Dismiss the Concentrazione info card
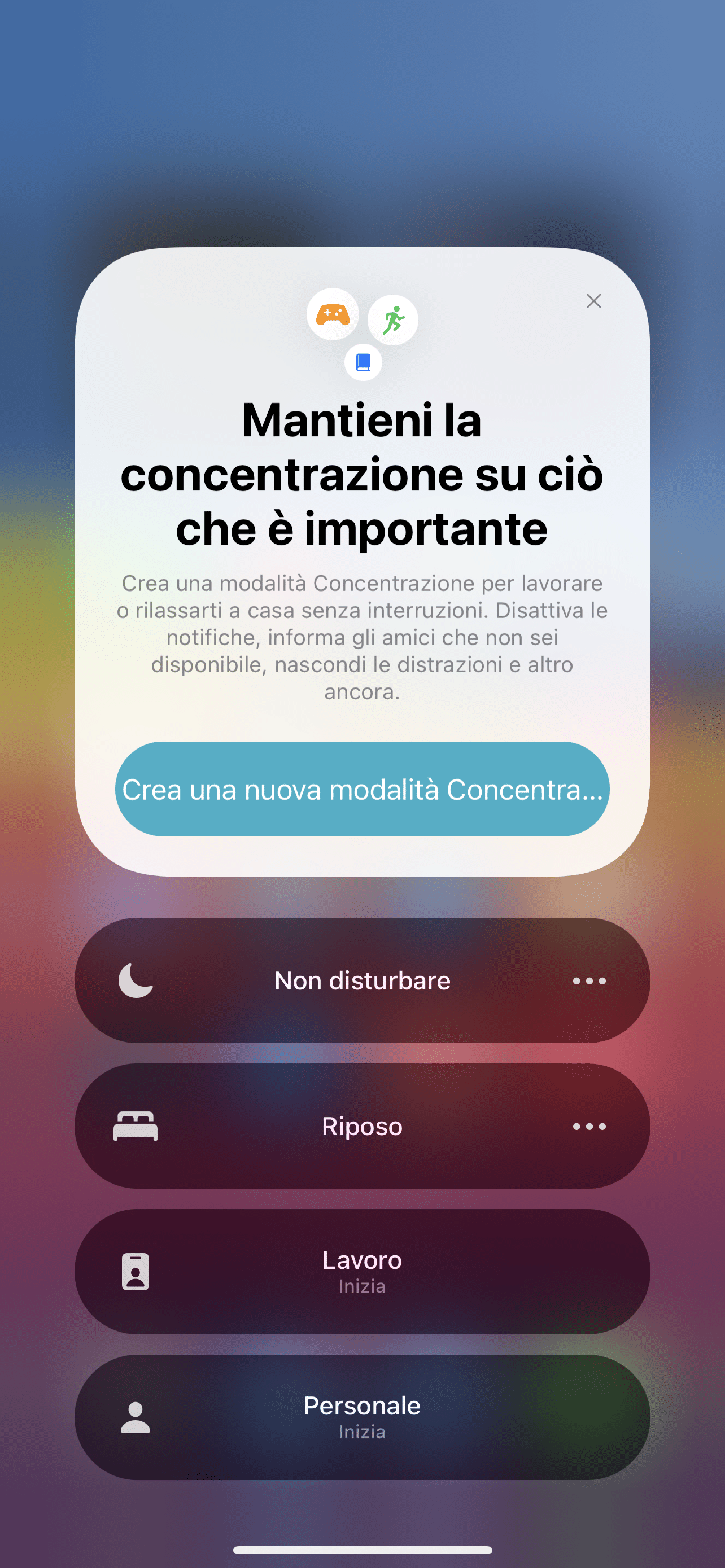 [x=593, y=301]
